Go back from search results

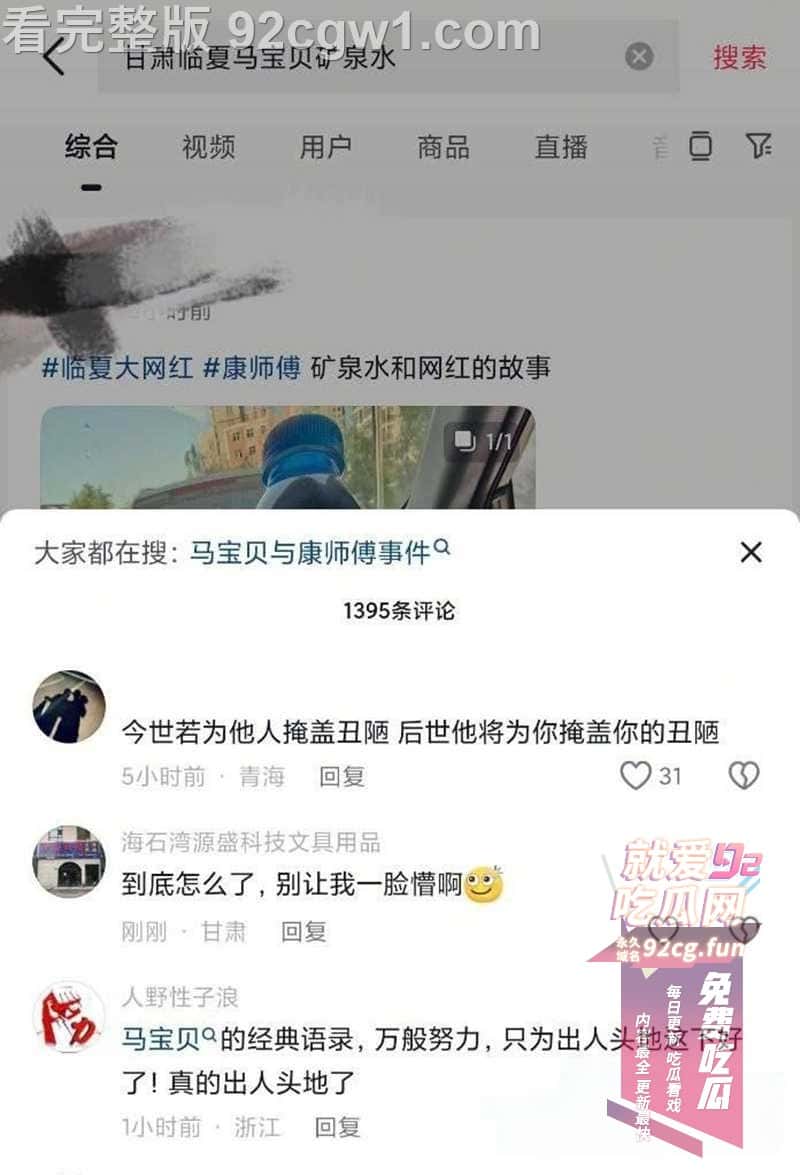click(54, 58)
